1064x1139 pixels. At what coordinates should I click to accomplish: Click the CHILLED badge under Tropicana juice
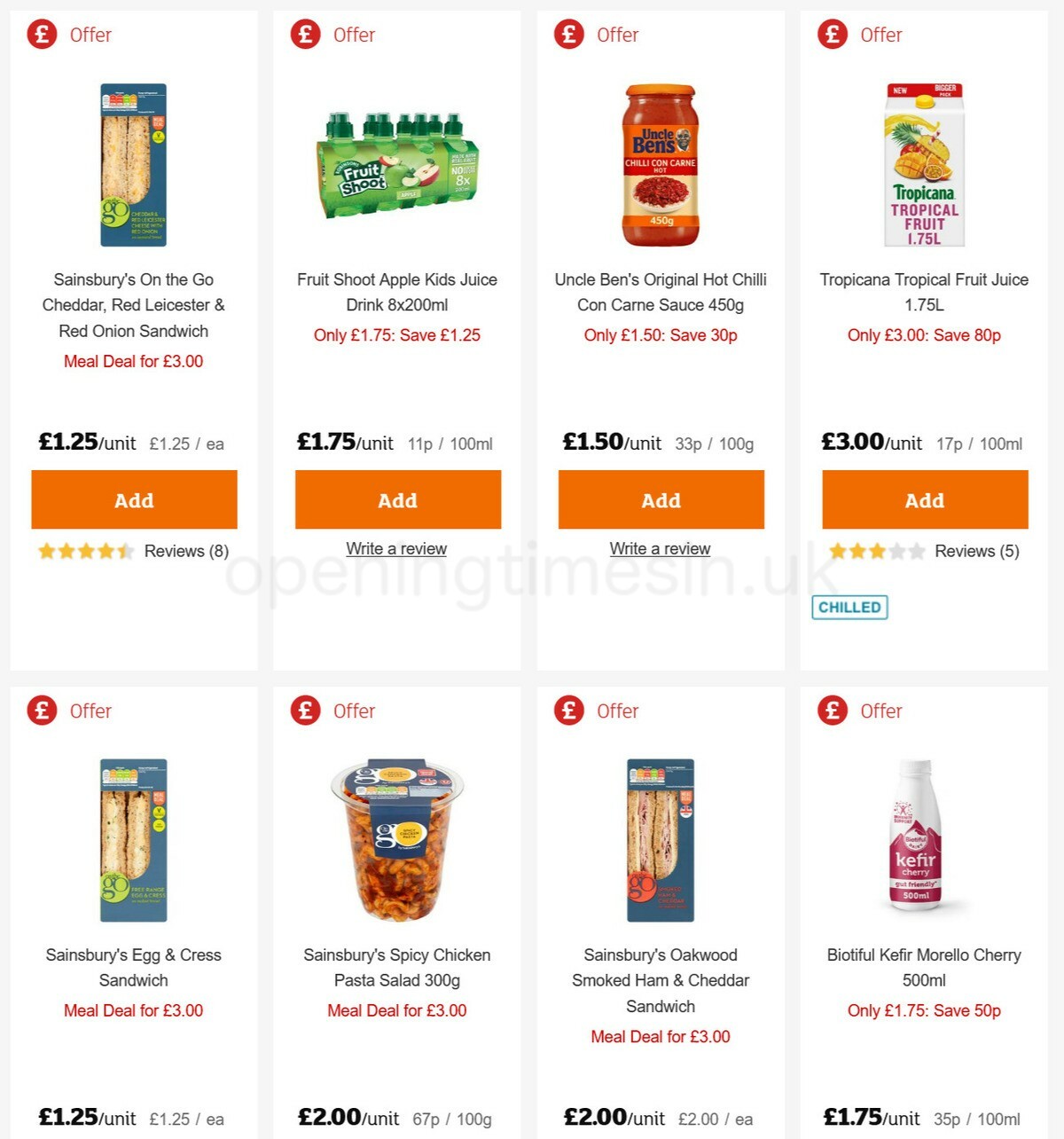[849, 607]
